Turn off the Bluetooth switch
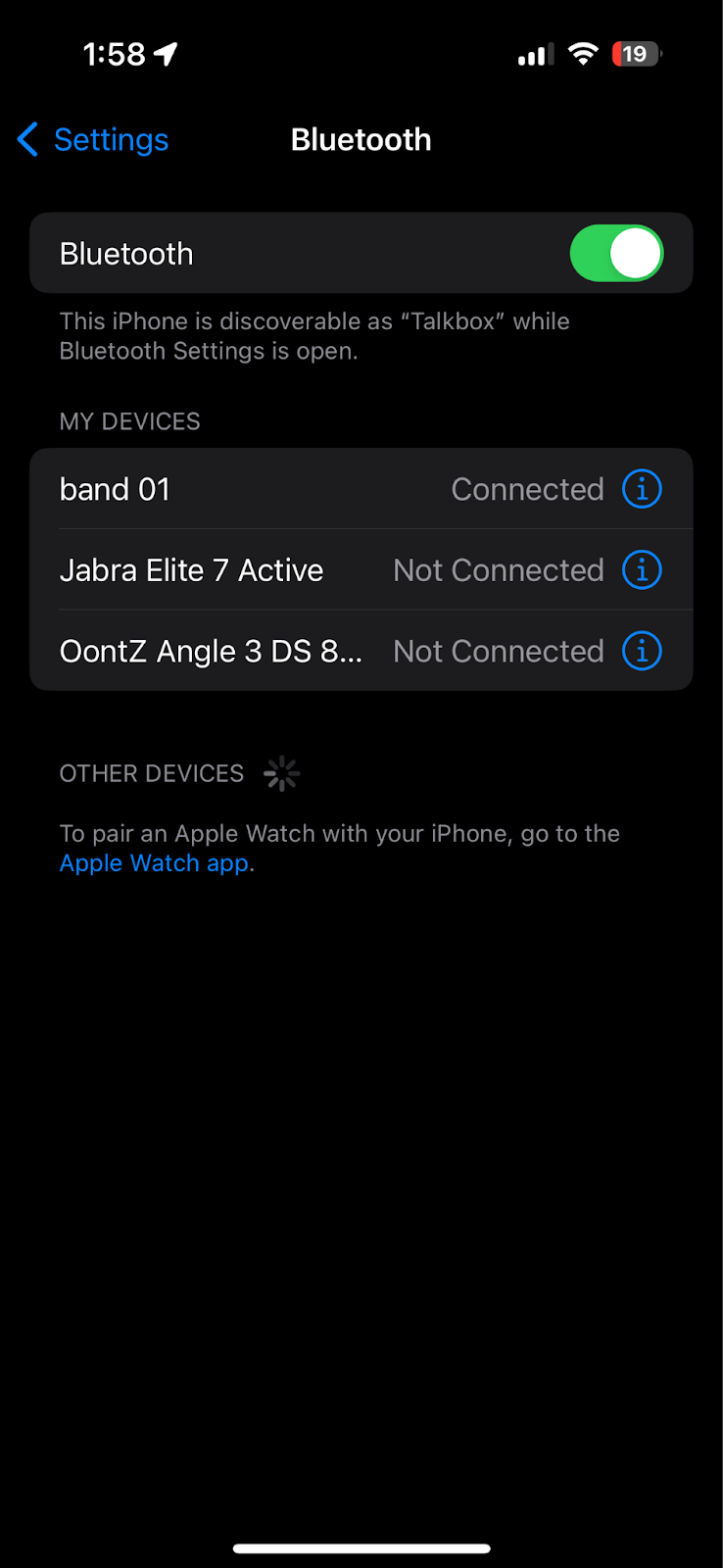The image size is (723, 1568). (616, 254)
